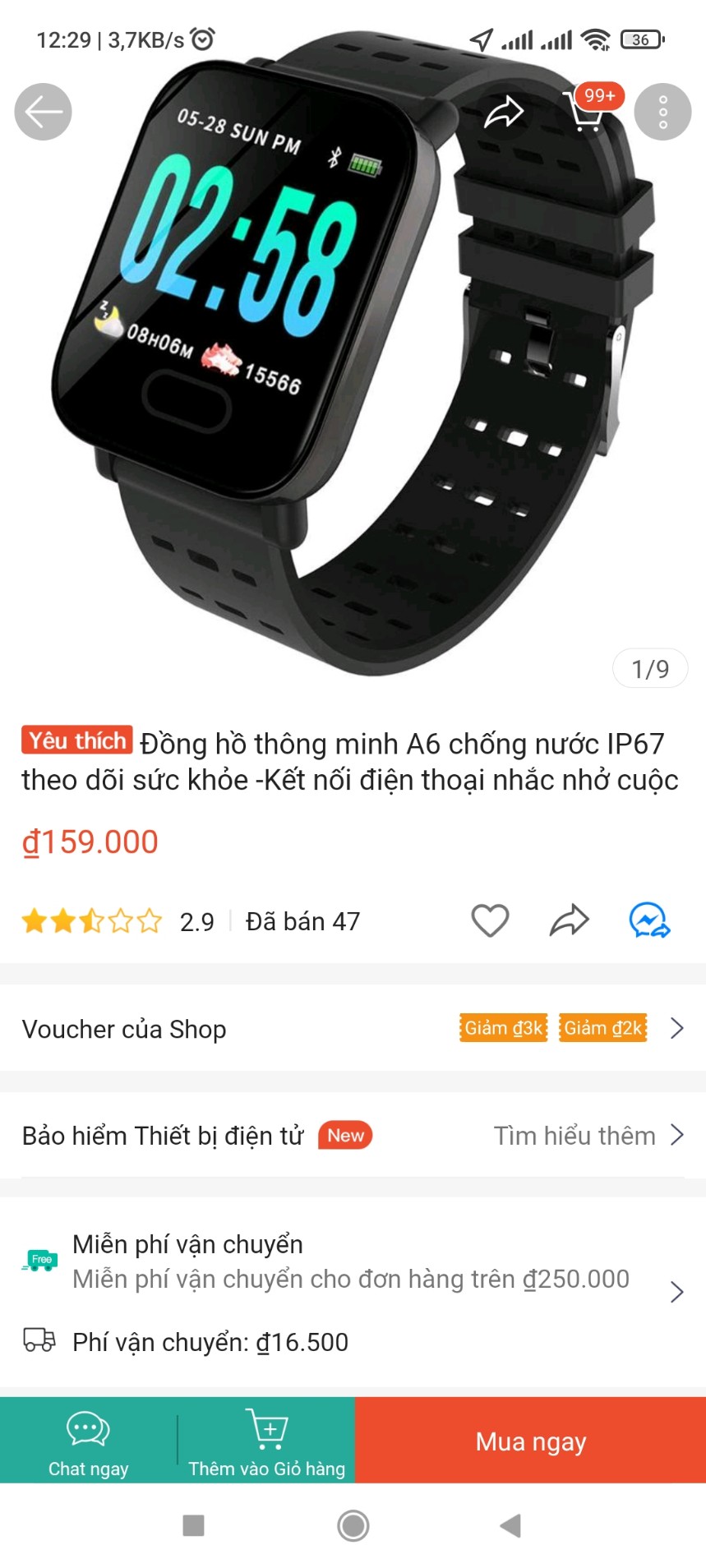
Task: Share product via arrow icon beside heart
Action: (x=569, y=920)
